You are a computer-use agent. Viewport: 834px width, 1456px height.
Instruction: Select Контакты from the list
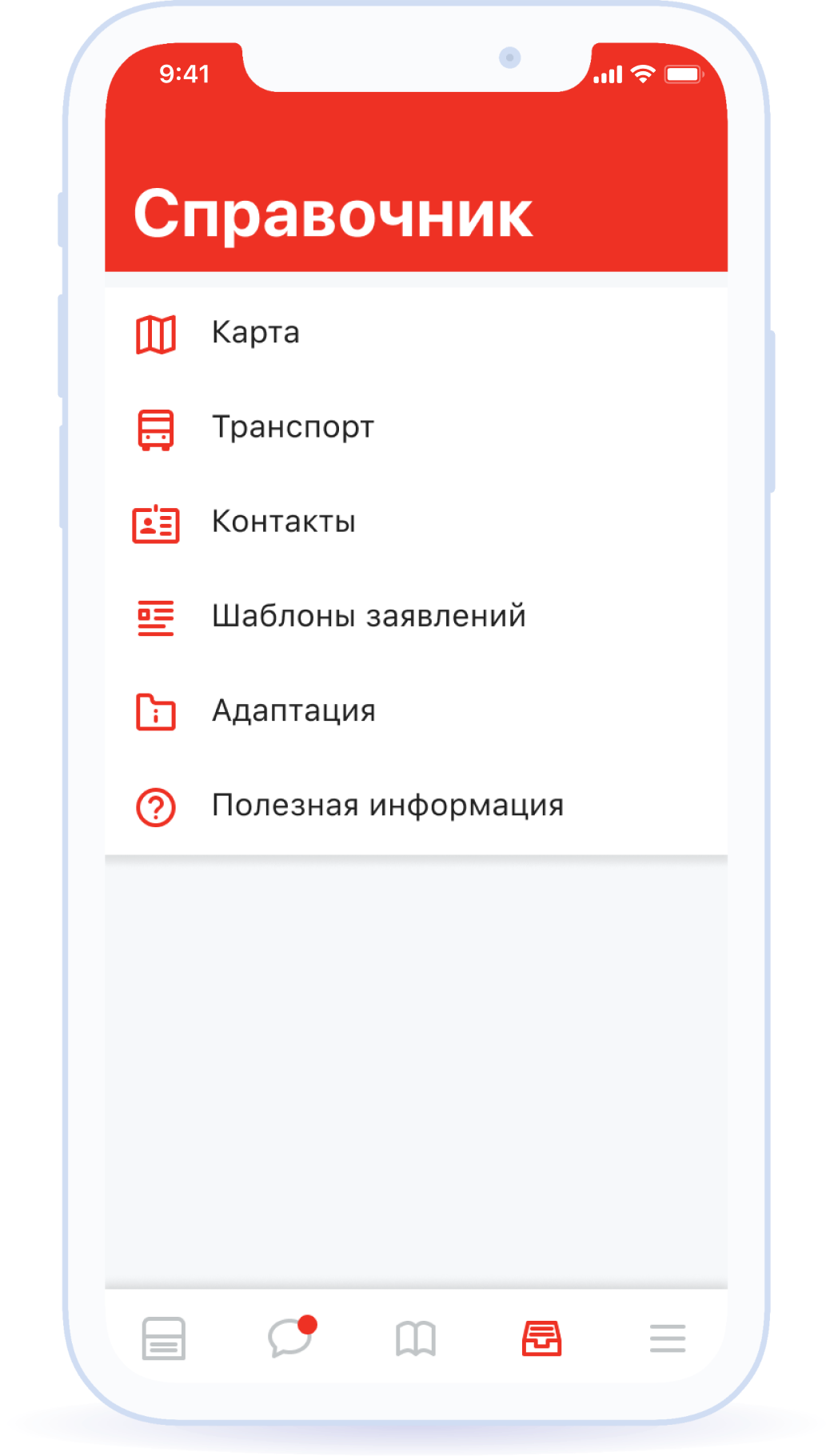416,523
